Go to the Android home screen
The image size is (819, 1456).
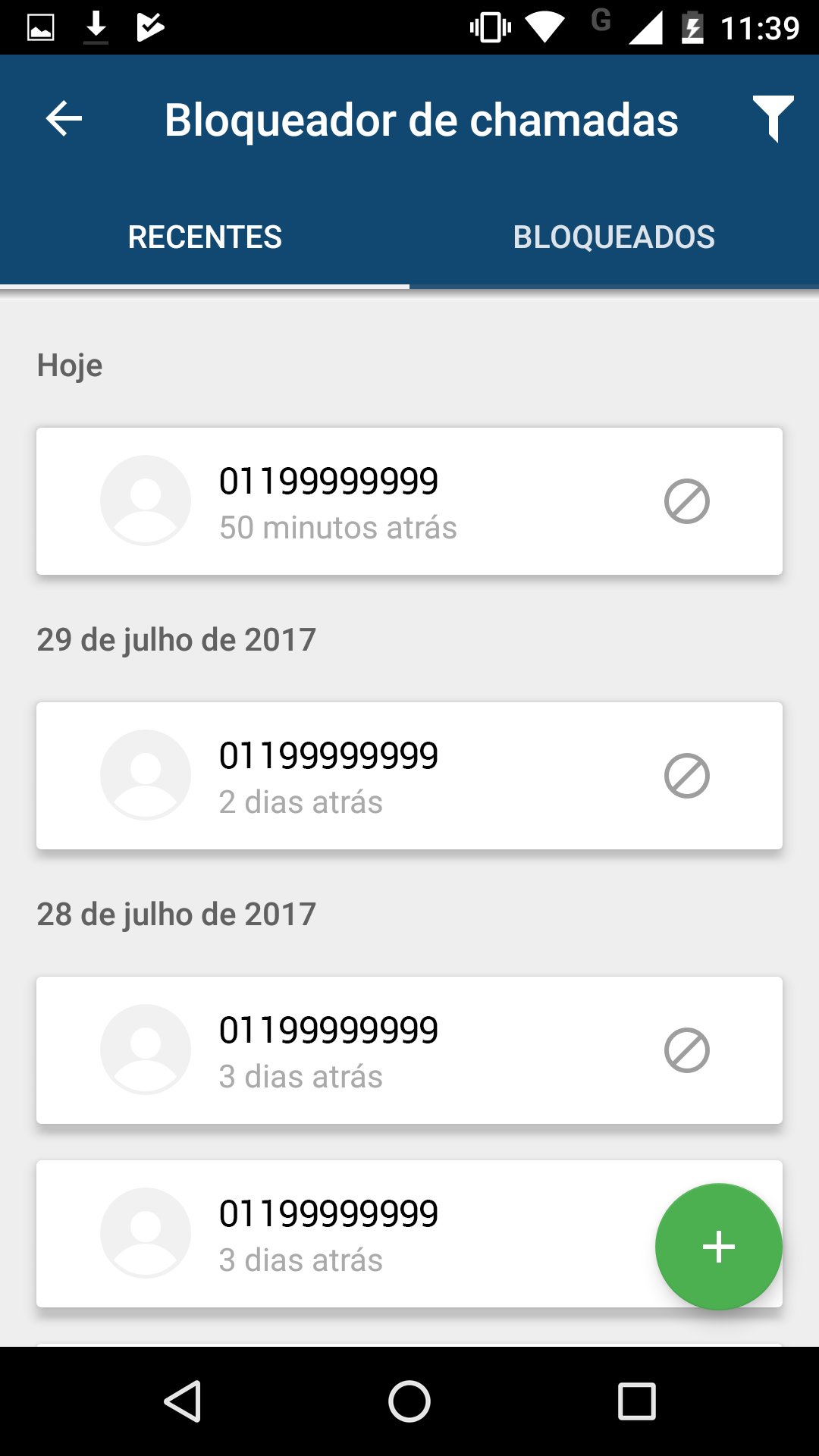[409, 1401]
